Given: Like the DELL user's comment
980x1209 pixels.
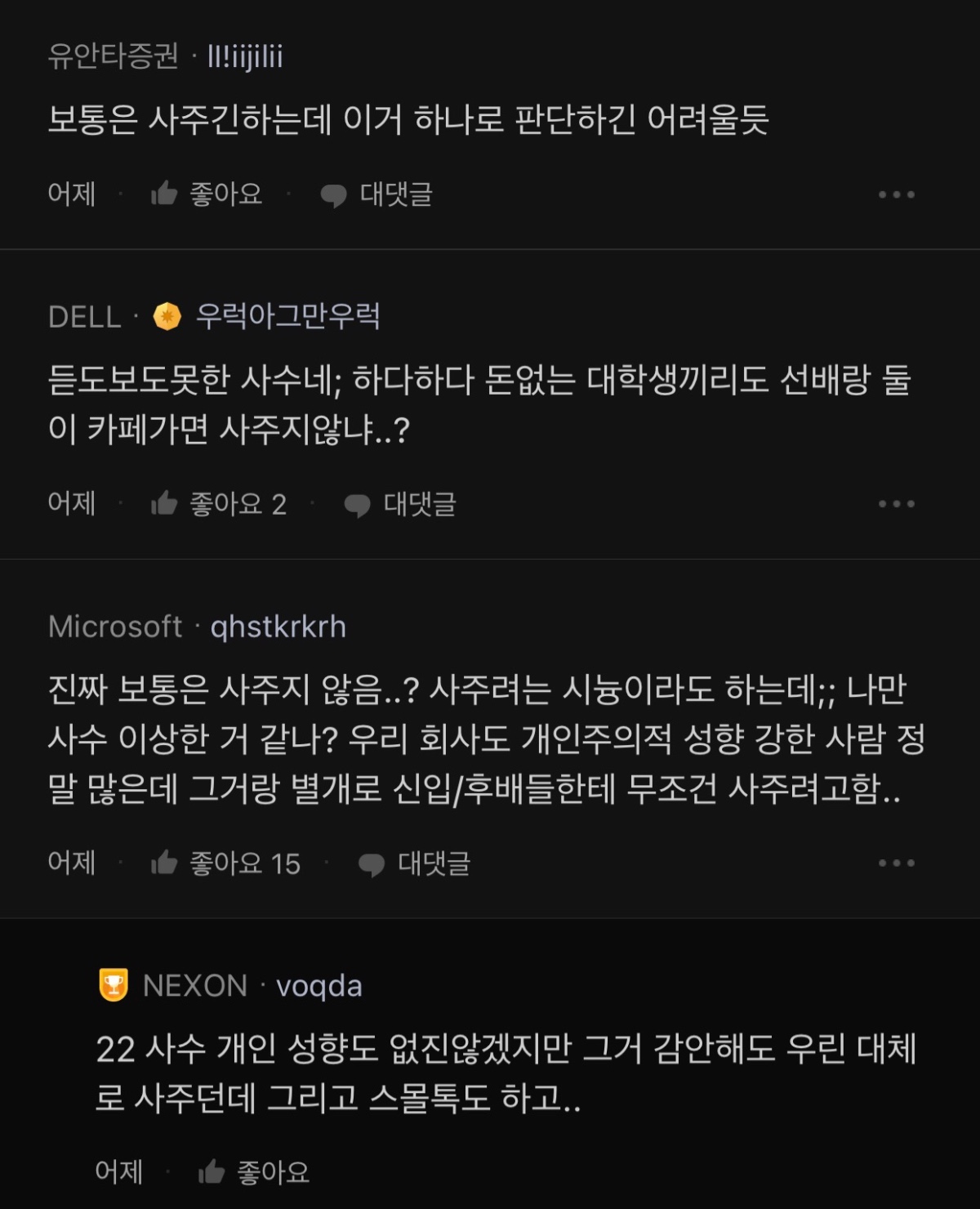Looking at the screenshot, I should point(218,504).
